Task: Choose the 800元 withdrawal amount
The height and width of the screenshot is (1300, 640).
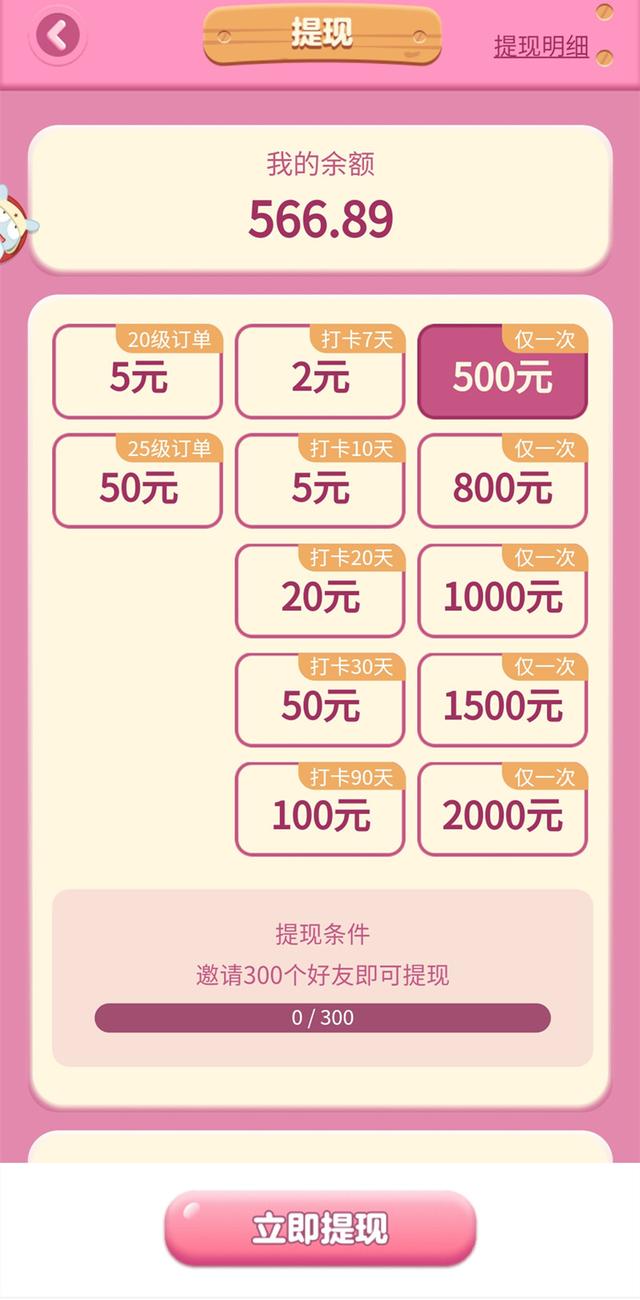Action: pyautogui.click(x=502, y=481)
